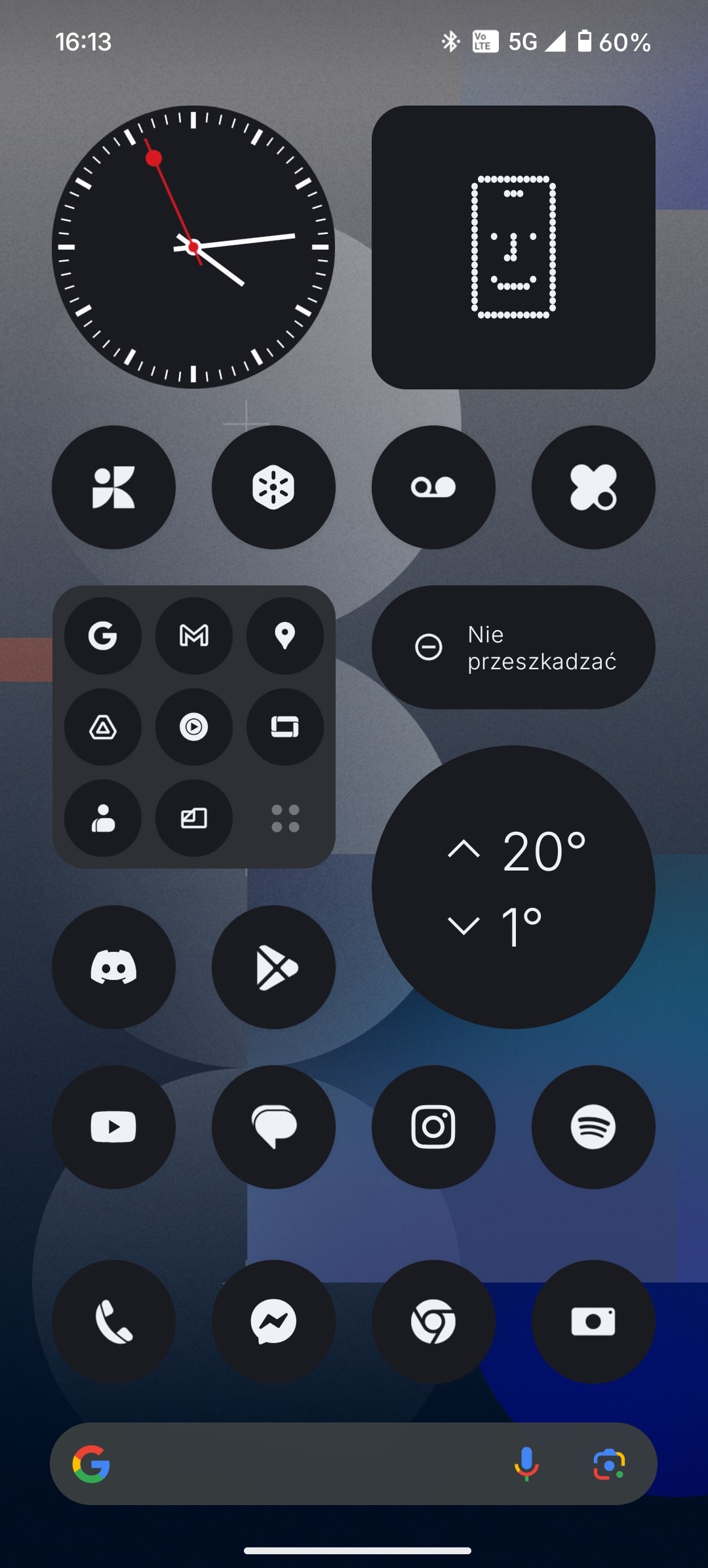708x1568 pixels.
Task: Open the analog clock widget
Action: tap(193, 247)
